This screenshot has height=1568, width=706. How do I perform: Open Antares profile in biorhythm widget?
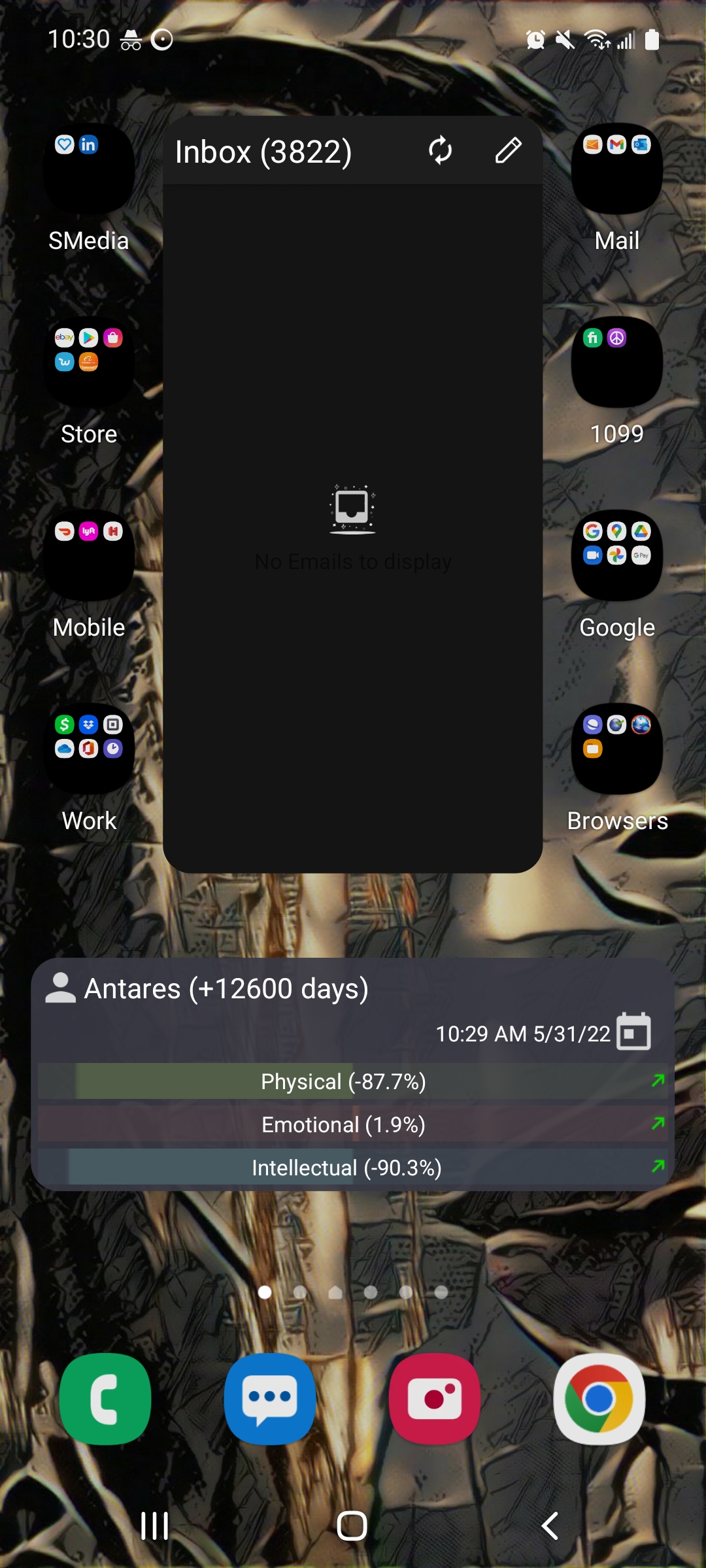(60, 988)
